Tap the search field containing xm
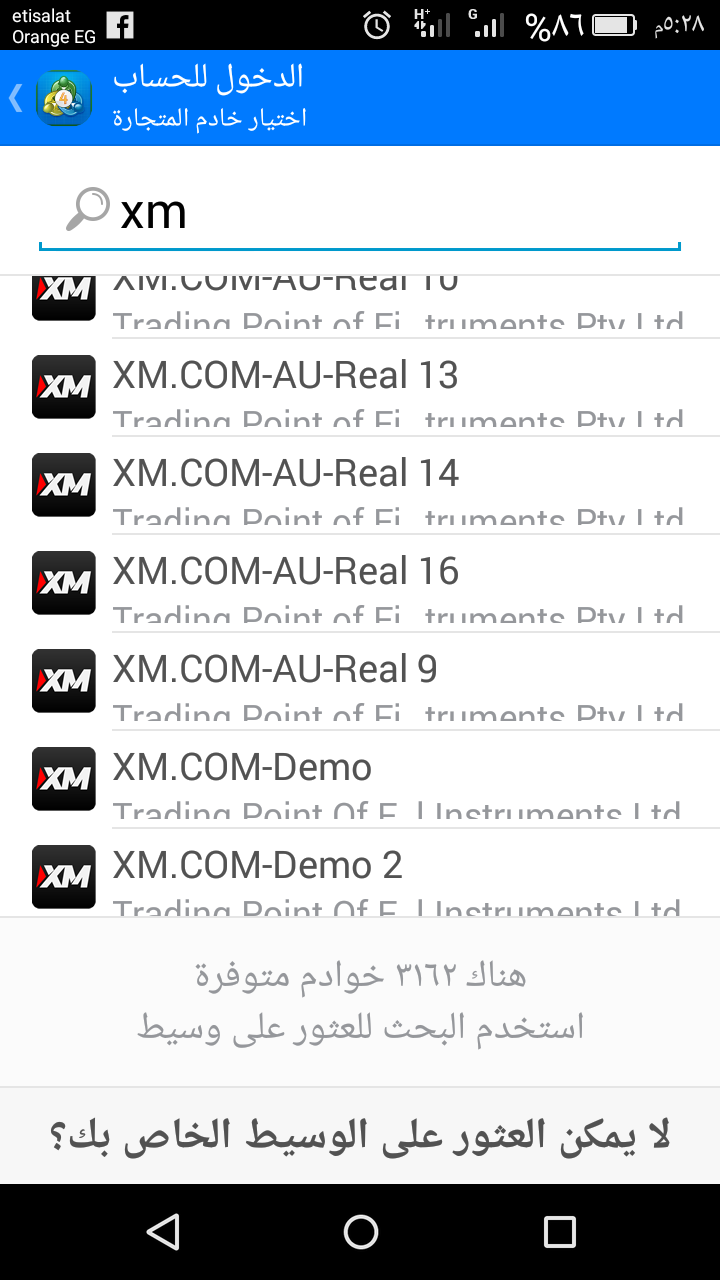This screenshot has width=720, height=1280. click(x=360, y=213)
